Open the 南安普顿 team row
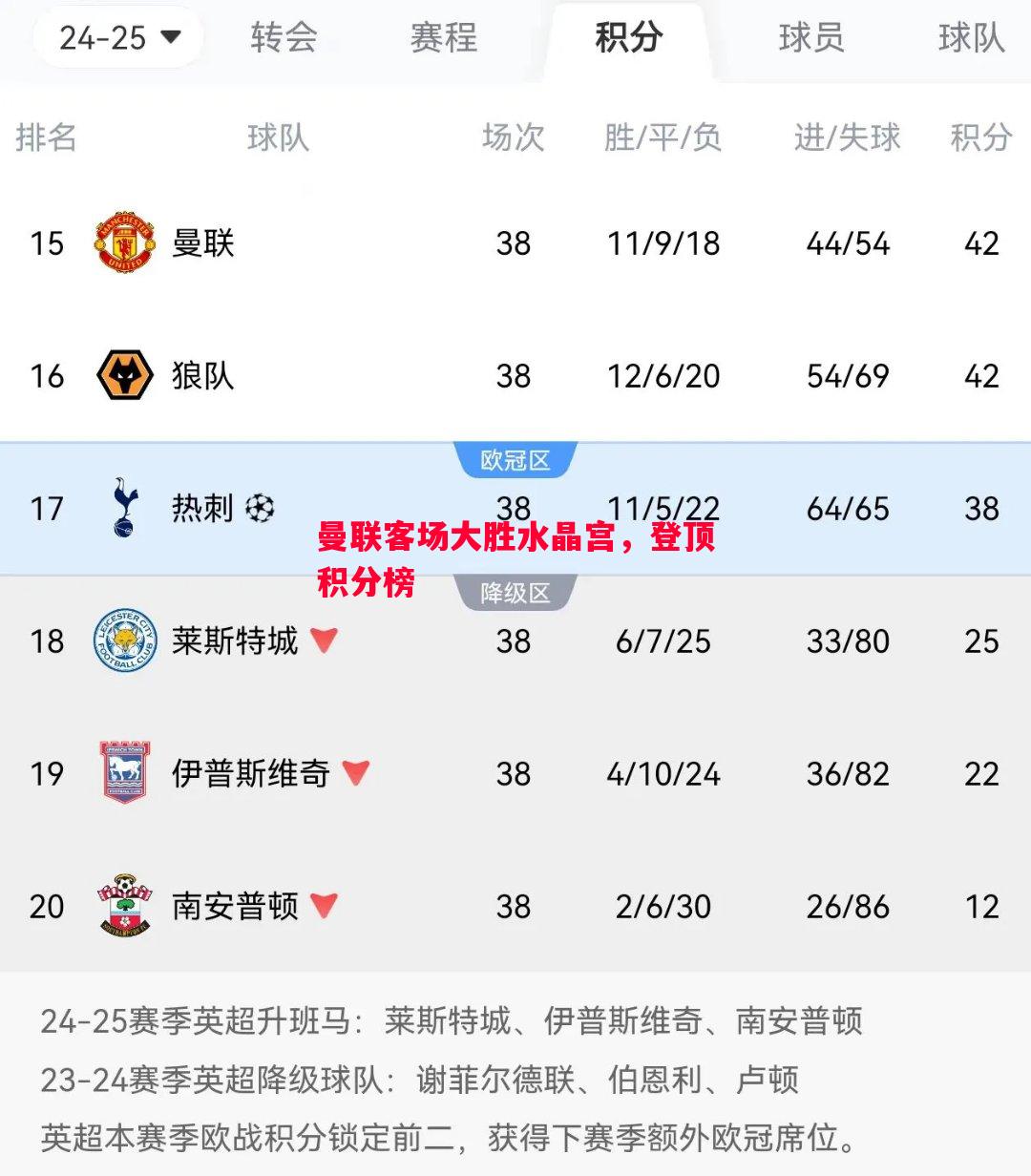Viewport: 1031px width, 1176px height. (234, 906)
